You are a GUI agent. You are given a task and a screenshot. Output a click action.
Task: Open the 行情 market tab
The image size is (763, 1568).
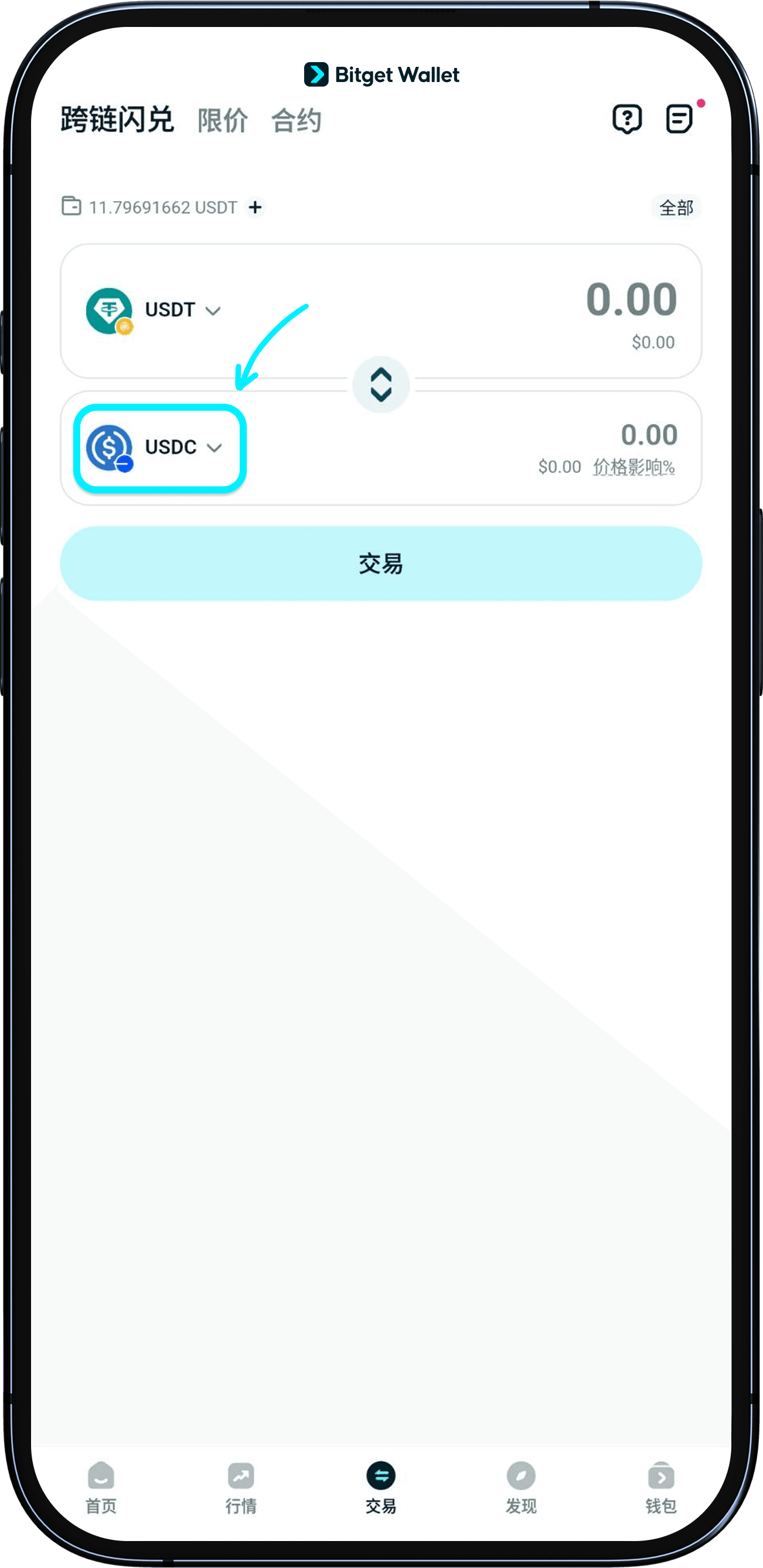pyautogui.click(x=241, y=1488)
